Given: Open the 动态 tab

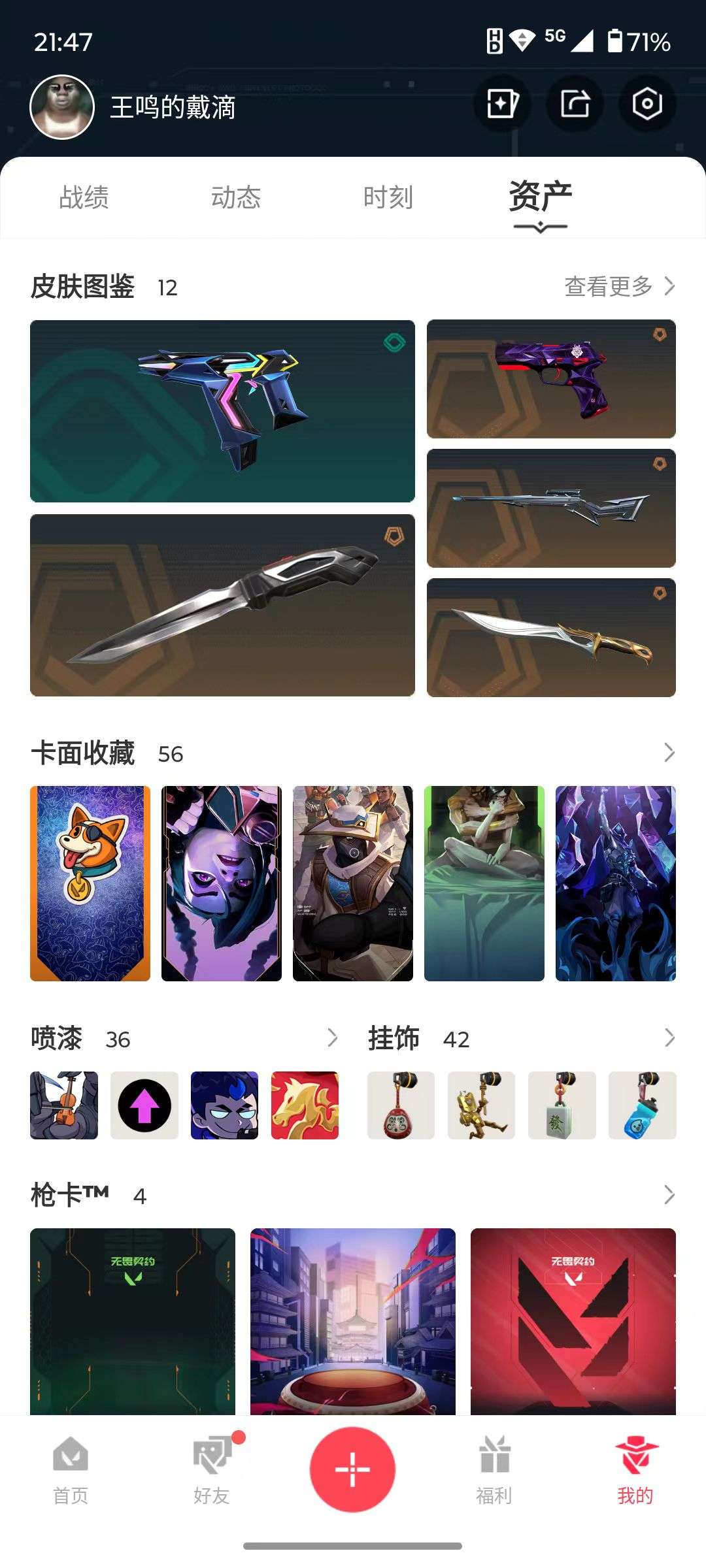Looking at the screenshot, I should pyautogui.click(x=237, y=196).
